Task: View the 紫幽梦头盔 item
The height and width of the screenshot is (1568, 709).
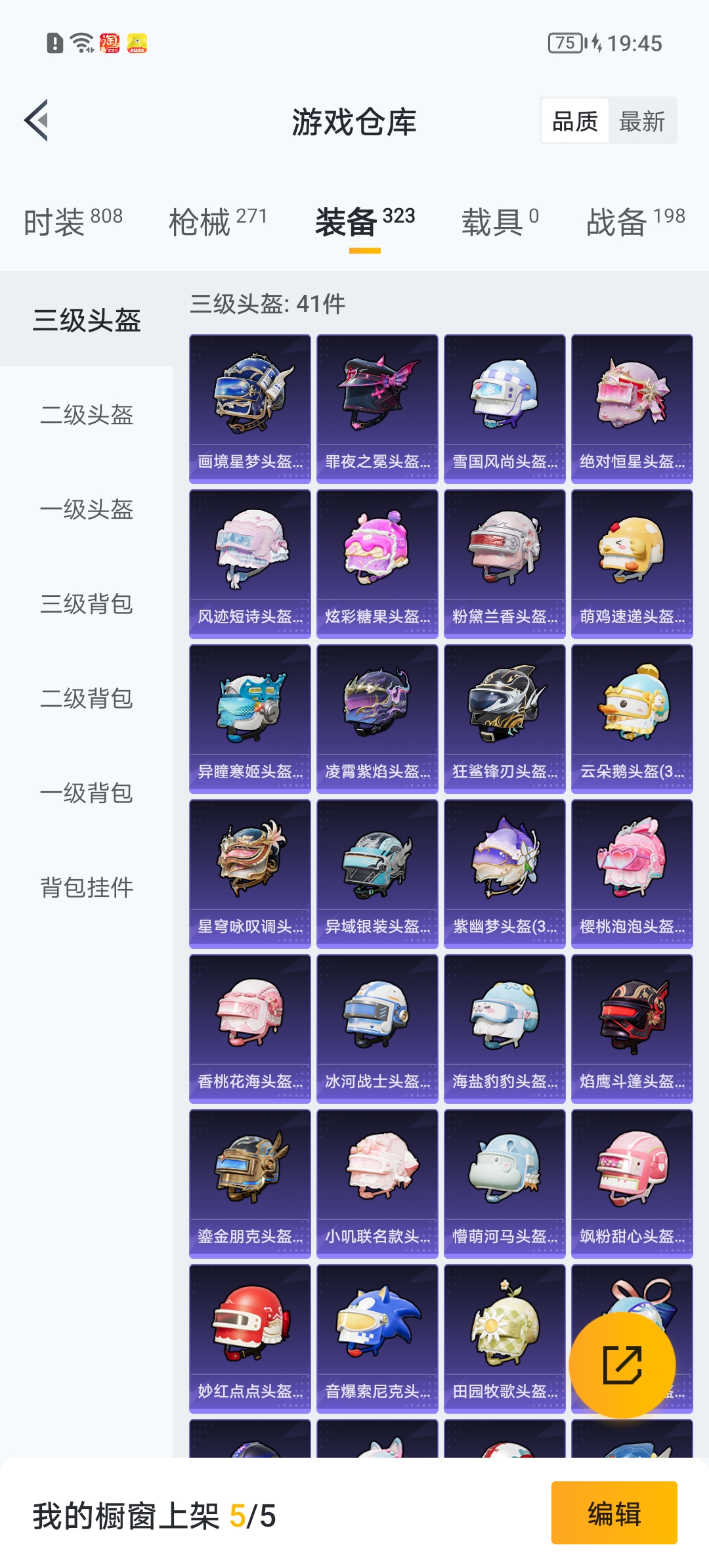Action: pyautogui.click(x=504, y=873)
